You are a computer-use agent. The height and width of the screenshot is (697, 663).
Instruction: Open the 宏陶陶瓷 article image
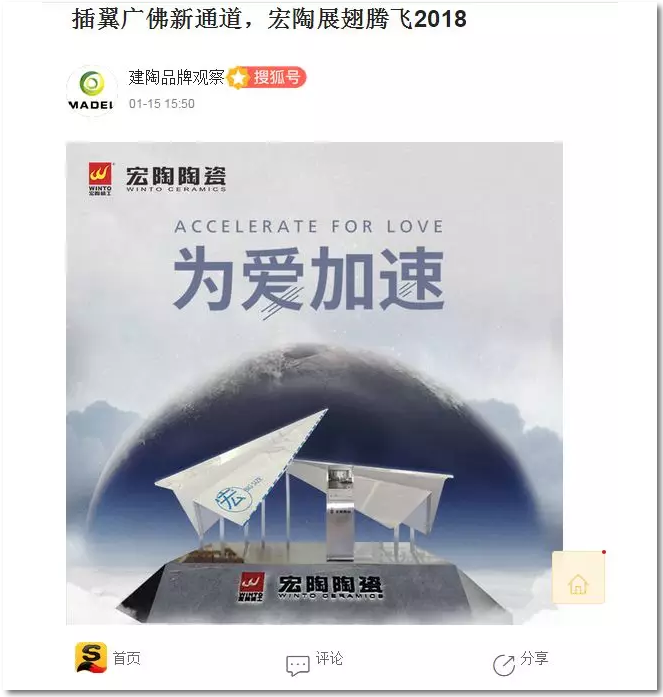point(314,383)
